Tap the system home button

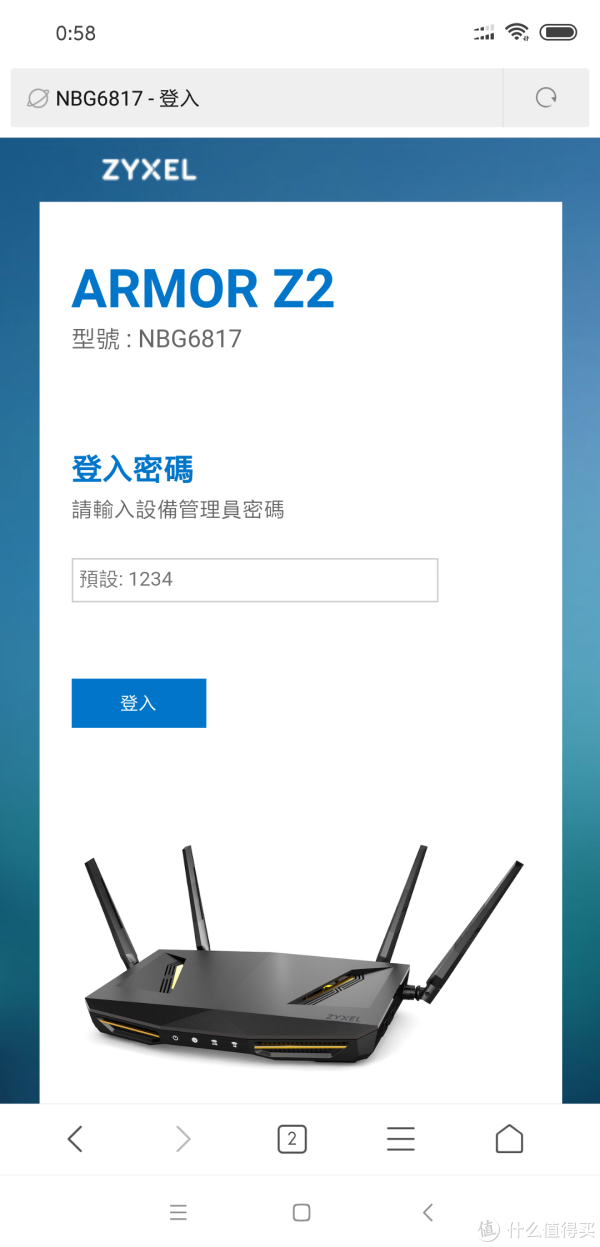301,1212
